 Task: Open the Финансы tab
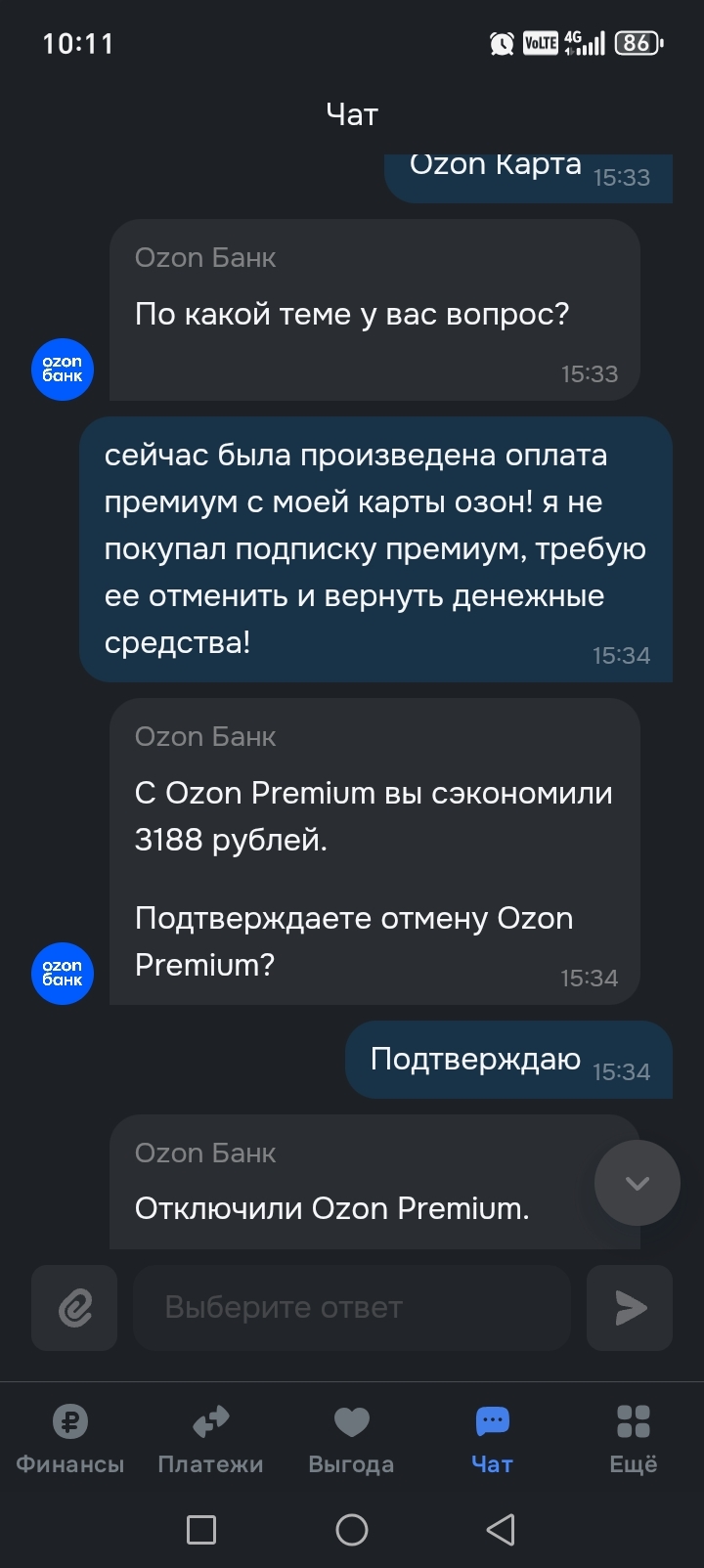coord(70,1438)
